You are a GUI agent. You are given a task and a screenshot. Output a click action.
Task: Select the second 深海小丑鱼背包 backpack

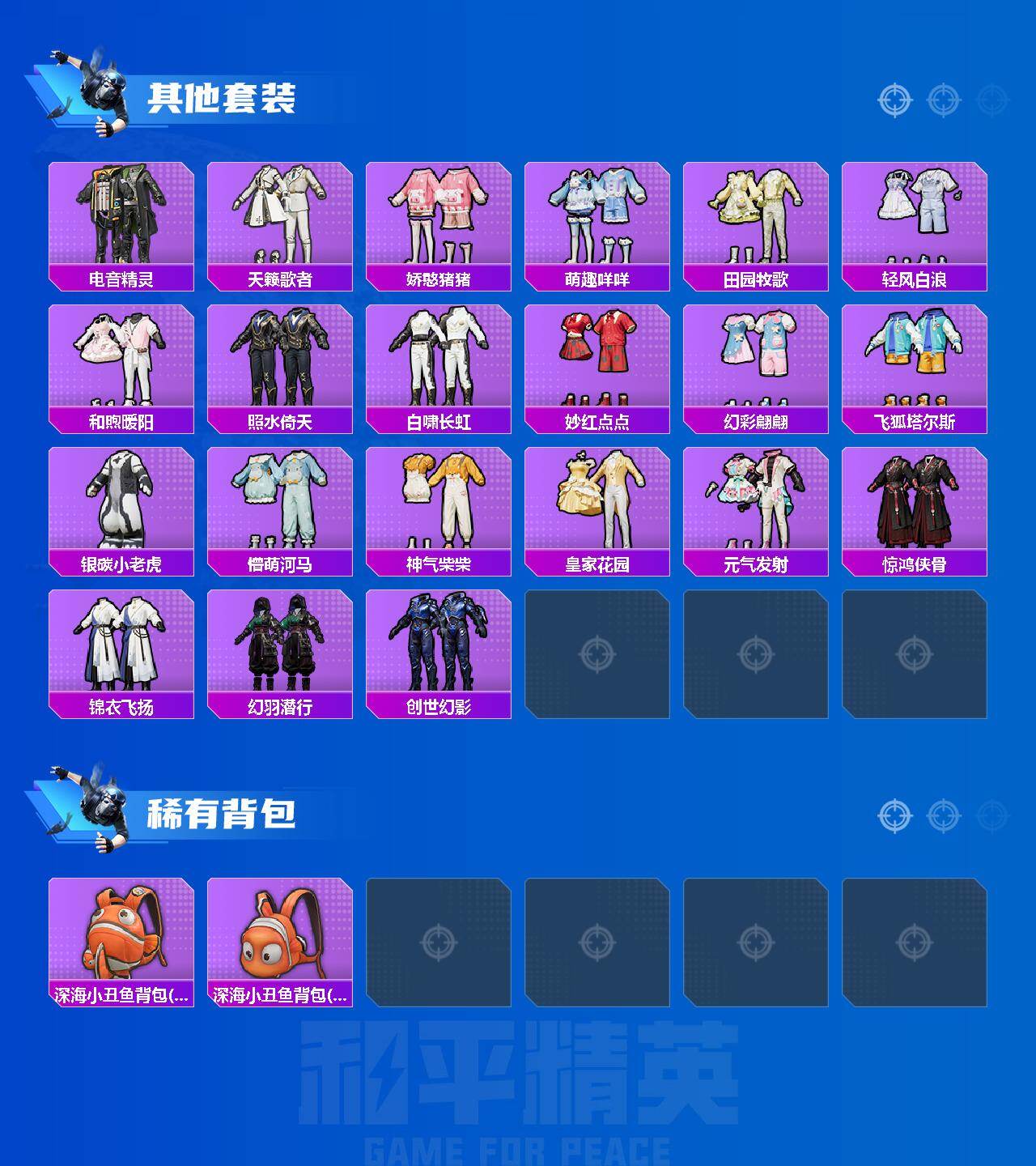(x=280, y=939)
